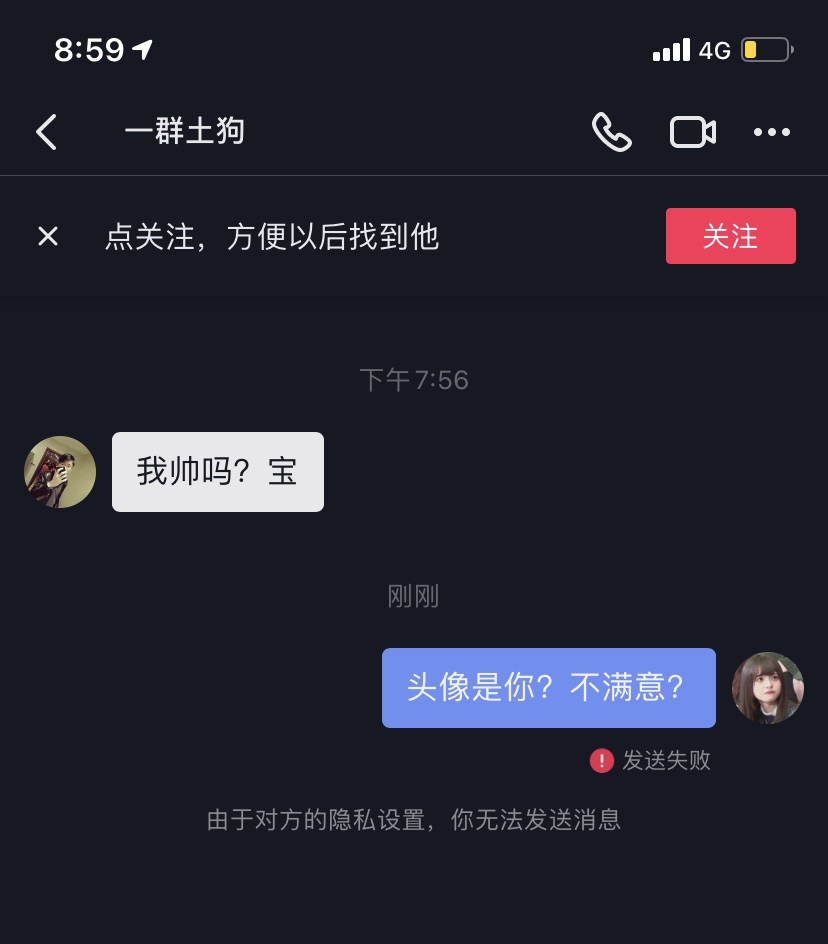
Task: View my own avatar beside 头像是你？不满意？
Action: tap(767, 688)
